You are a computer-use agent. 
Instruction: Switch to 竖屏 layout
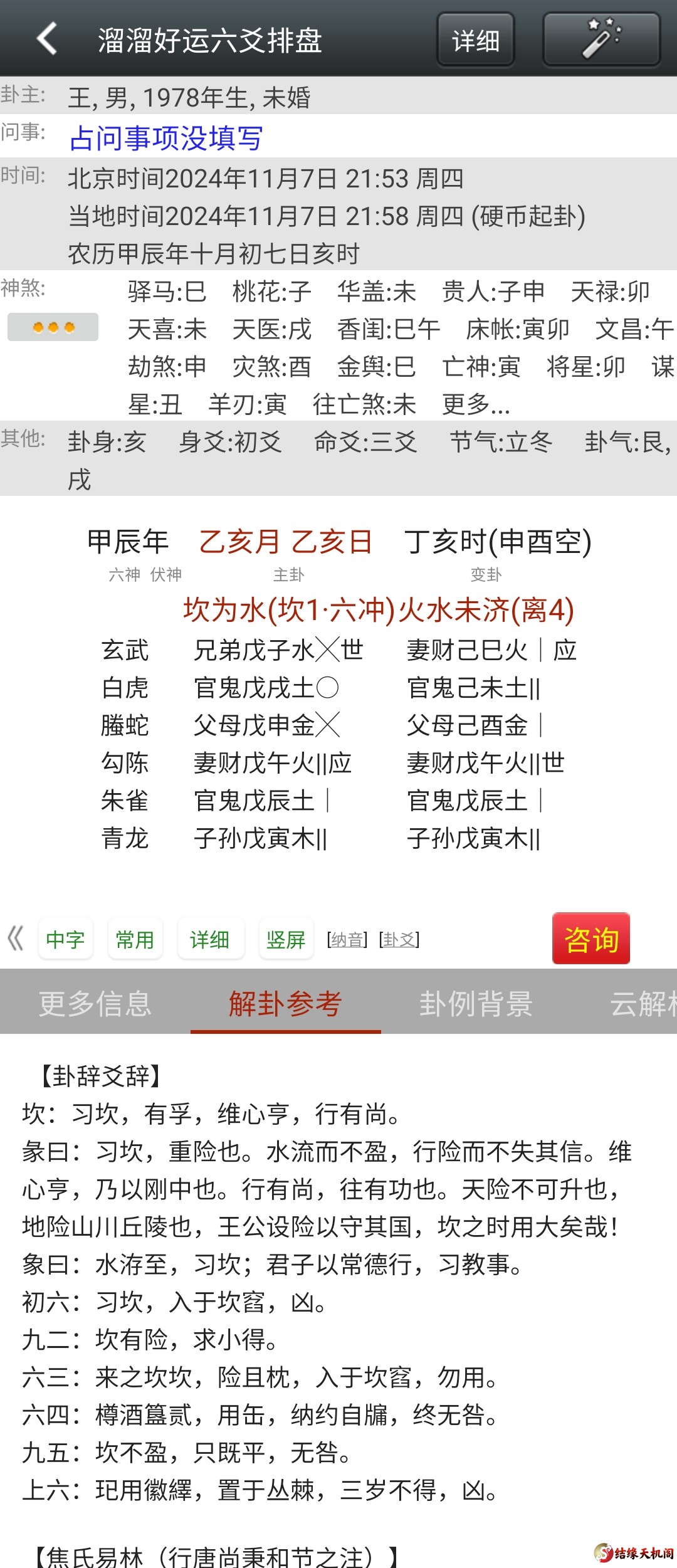[286, 939]
